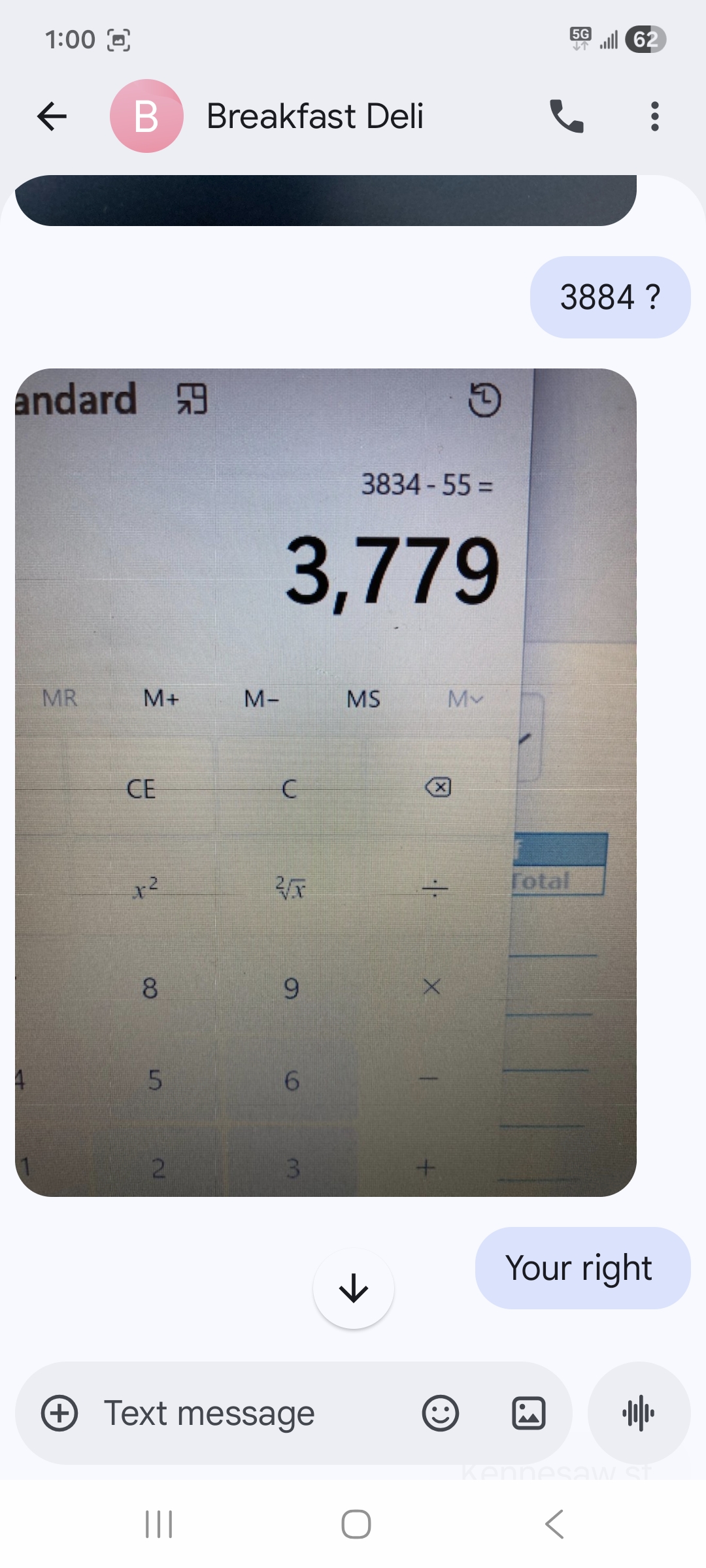Open the recent apps view

(x=159, y=1524)
